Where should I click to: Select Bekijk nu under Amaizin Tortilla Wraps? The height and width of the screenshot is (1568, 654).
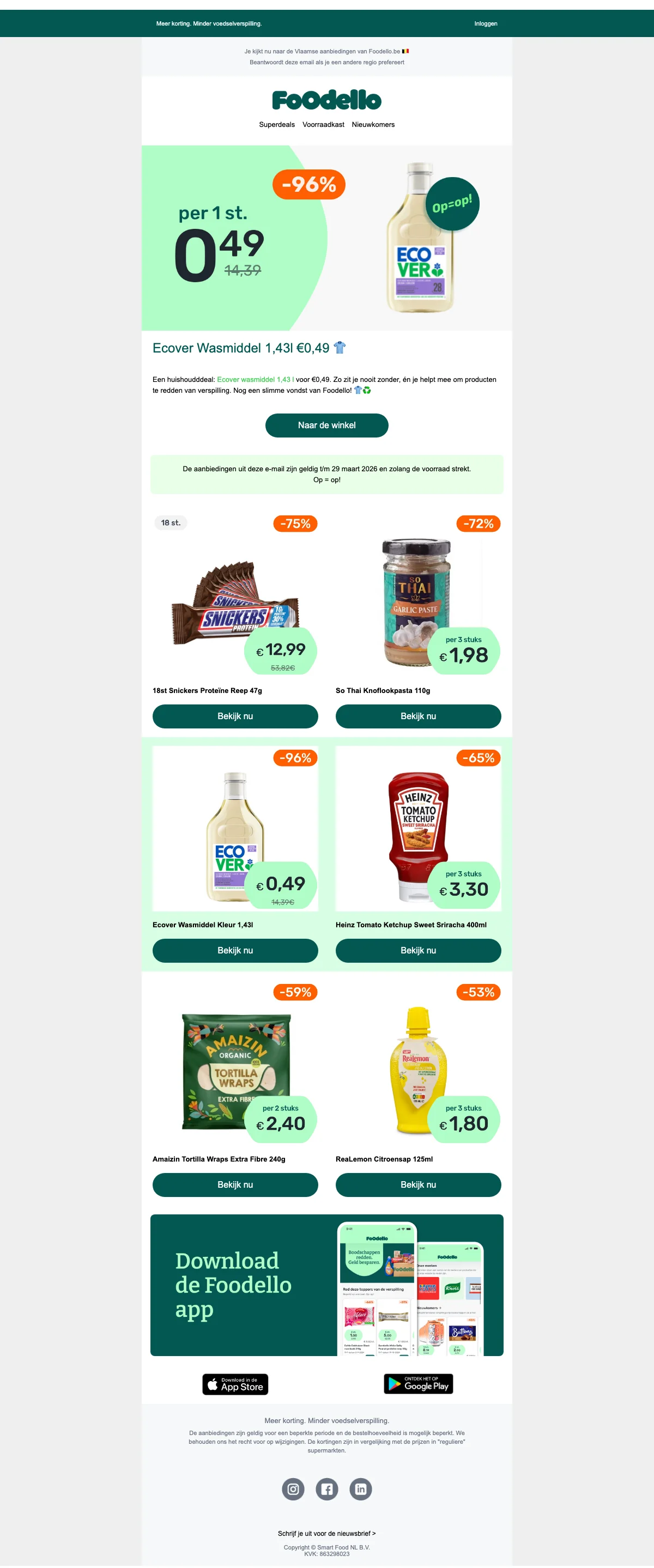click(x=235, y=1184)
